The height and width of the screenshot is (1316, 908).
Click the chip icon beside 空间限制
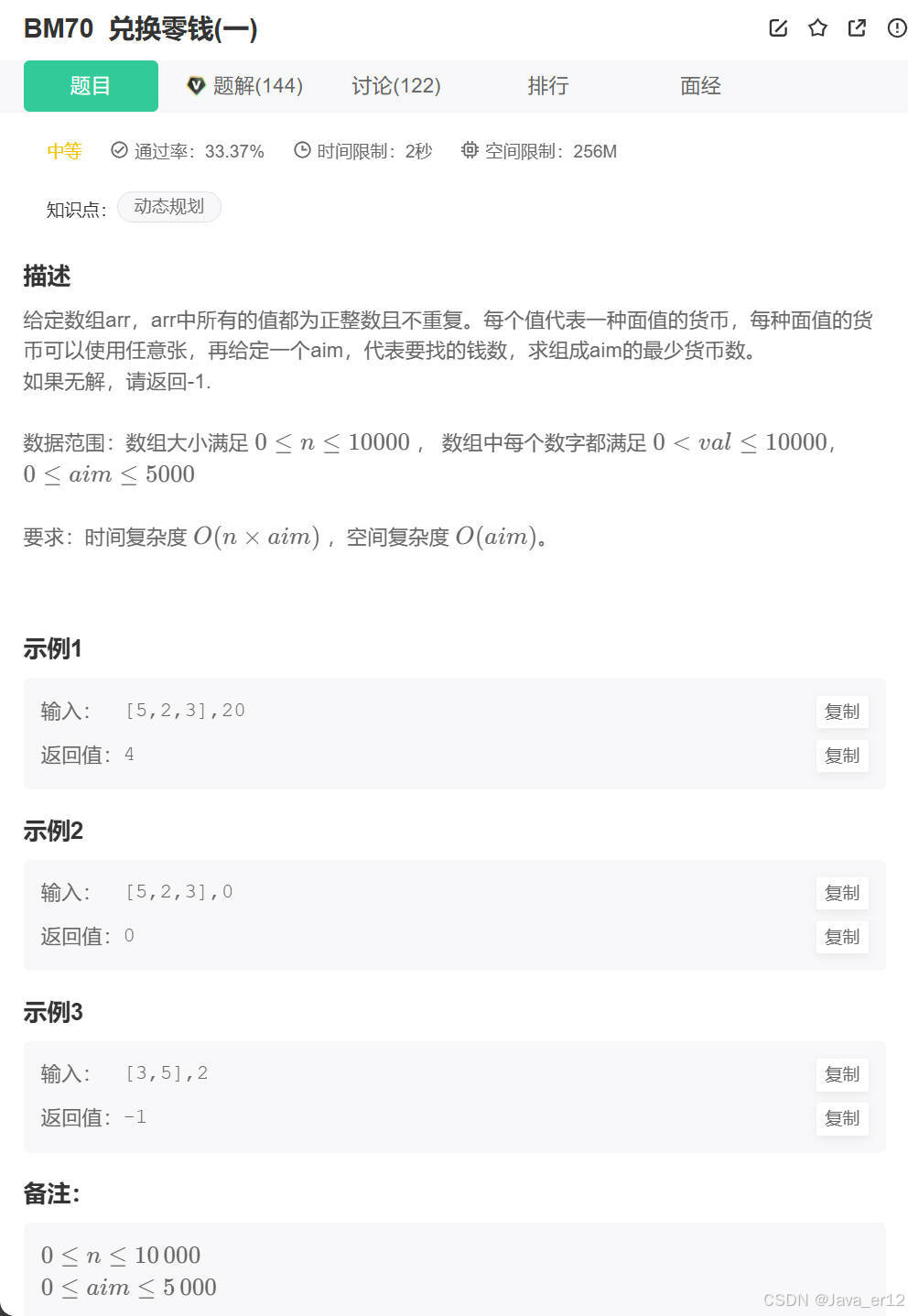point(470,149)
